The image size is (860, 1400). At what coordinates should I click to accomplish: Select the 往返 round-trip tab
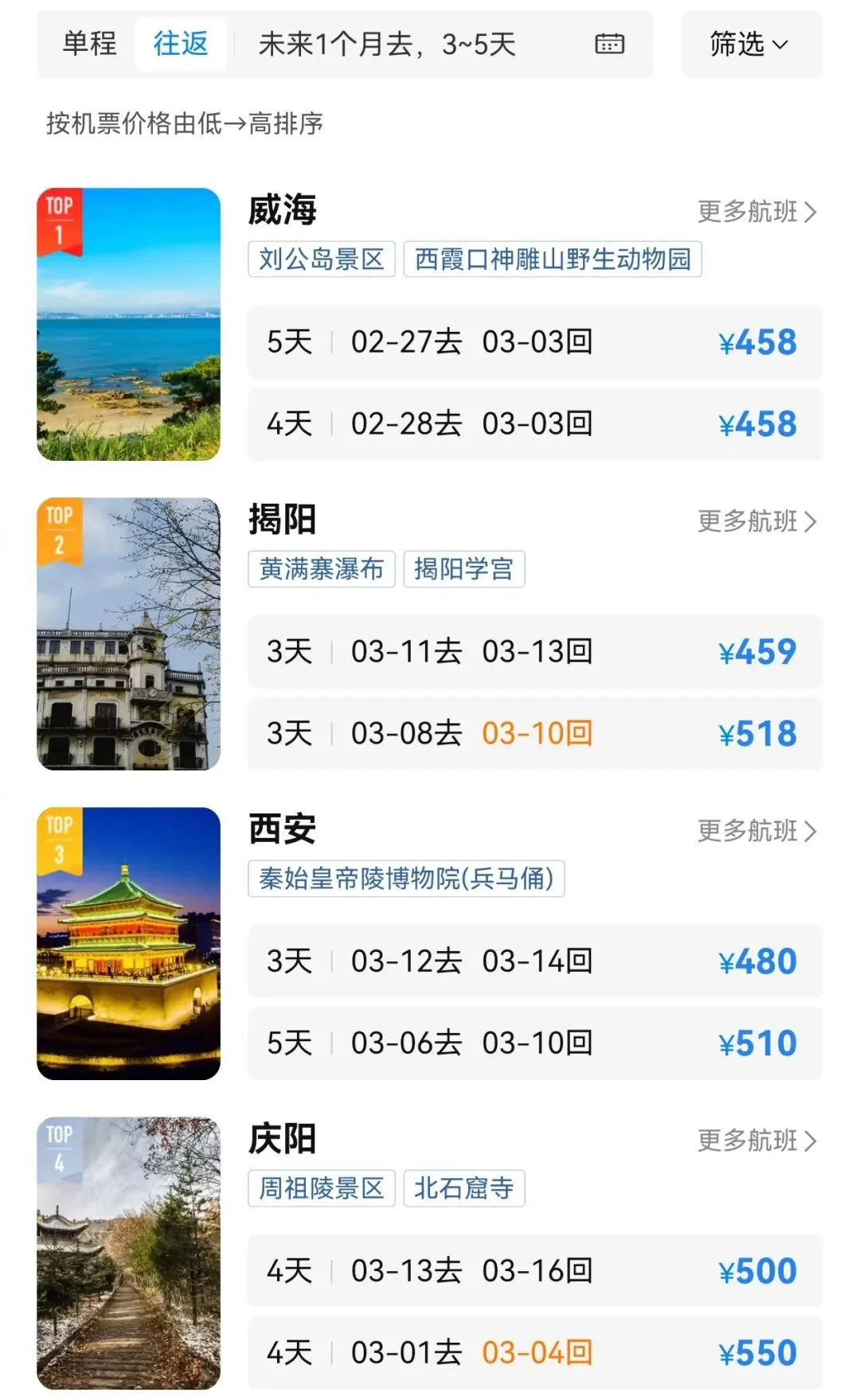pyautogui.click(x=181, y=44)
